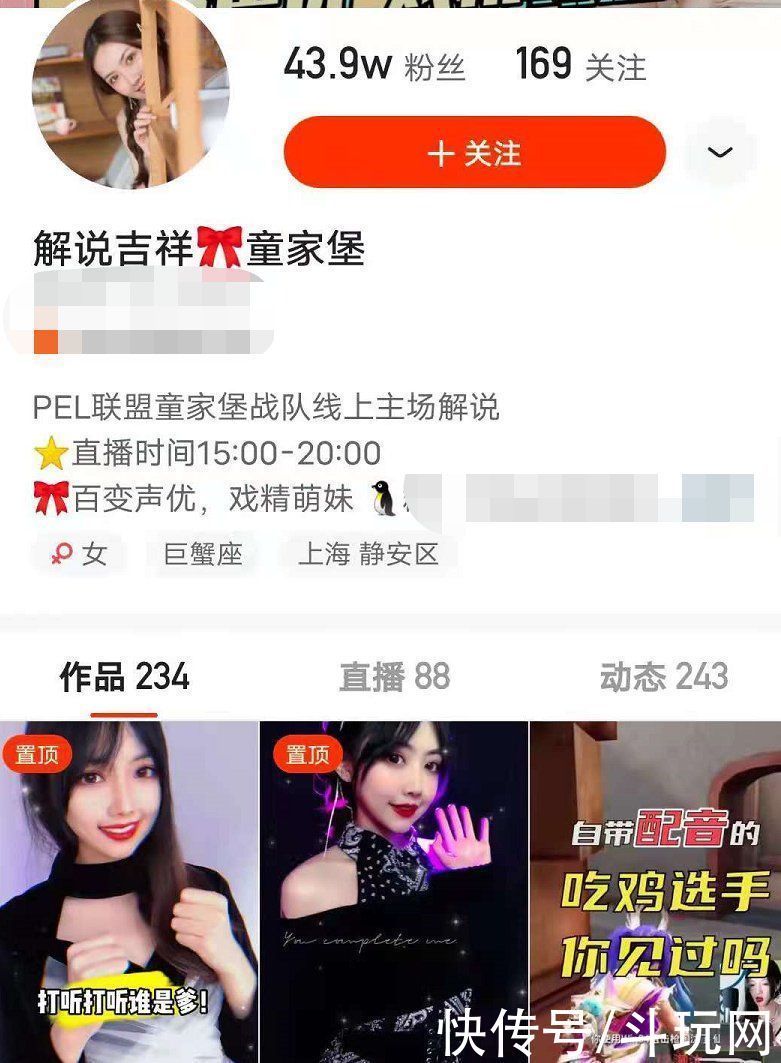Expand the profile details with the chevron
The height and width of the screenshot is (1063, 781).
point(718,152)
